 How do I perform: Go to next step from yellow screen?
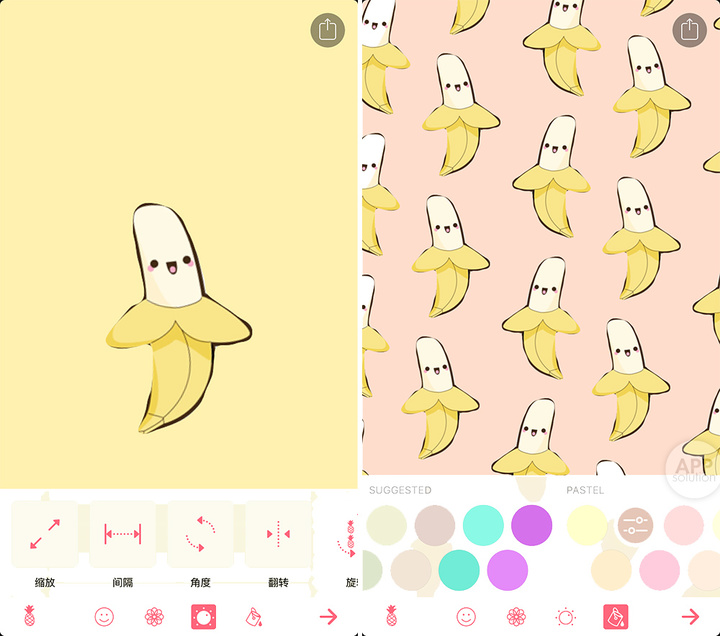tap(327, 617)
